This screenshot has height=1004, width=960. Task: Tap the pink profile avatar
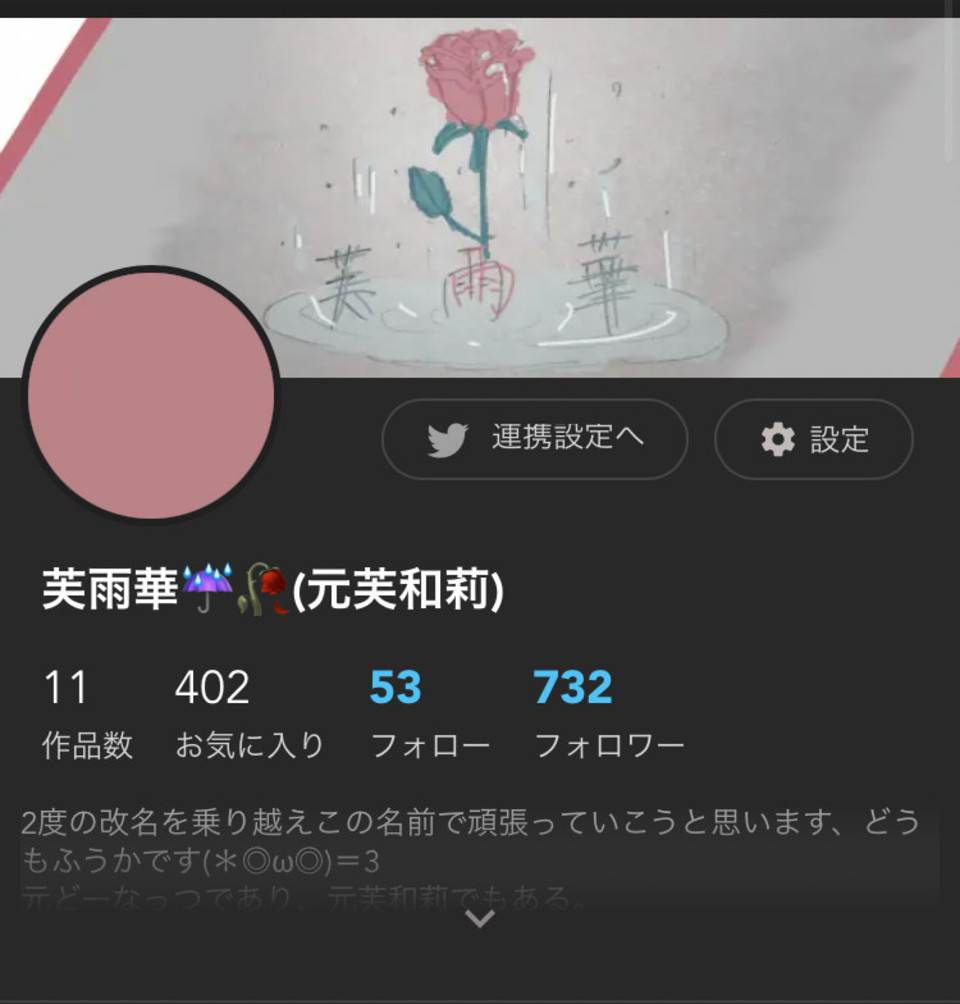click(151, 394)
